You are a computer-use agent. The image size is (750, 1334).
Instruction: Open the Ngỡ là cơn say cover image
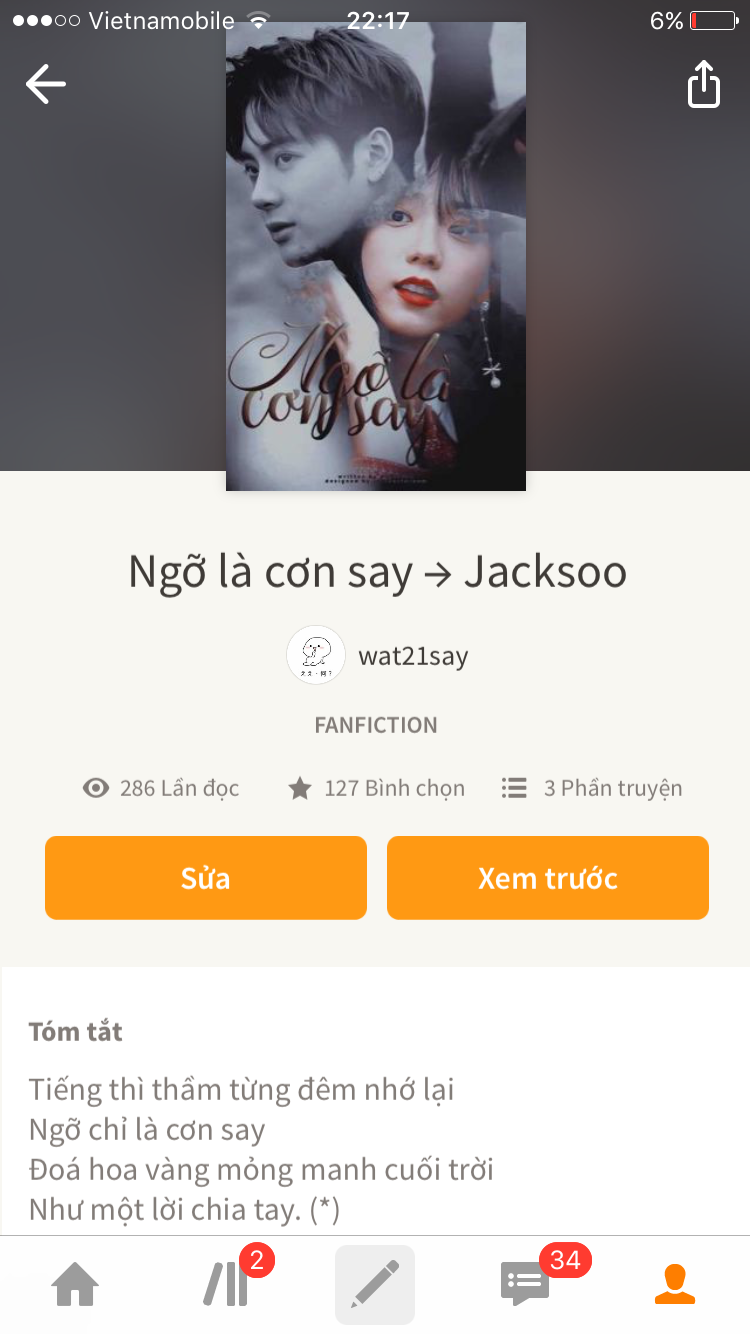[376, 256]
